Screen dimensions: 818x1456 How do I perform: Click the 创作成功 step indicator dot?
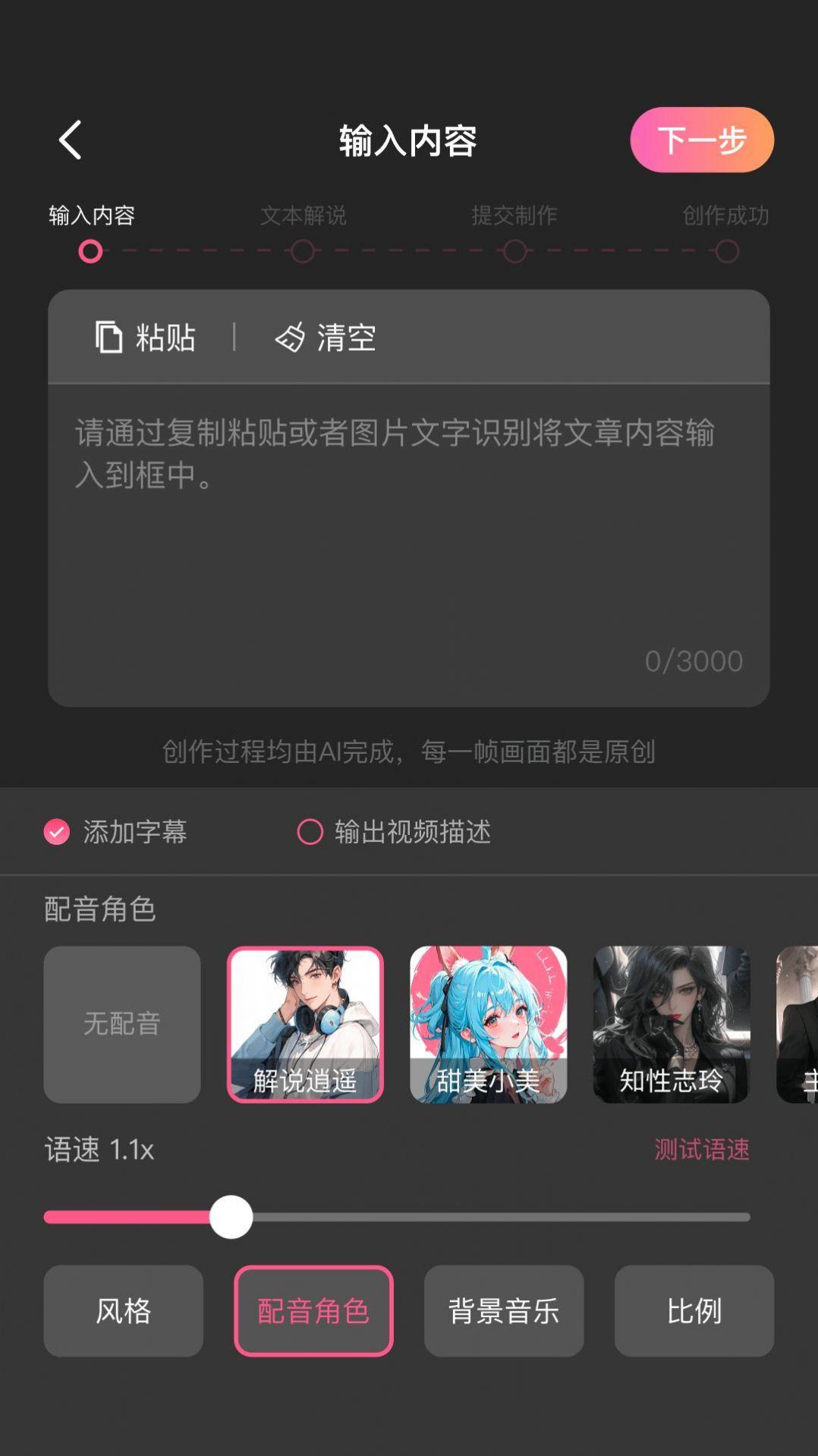coord(728,251)
